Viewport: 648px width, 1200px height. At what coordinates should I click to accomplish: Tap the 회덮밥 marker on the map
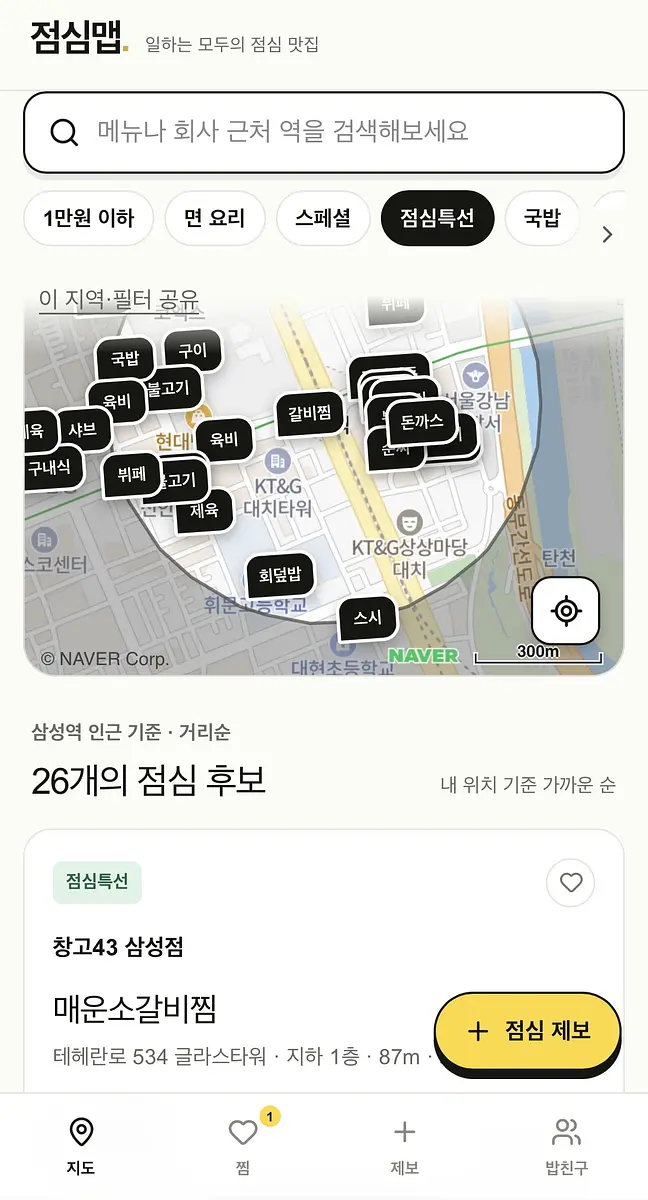pyautogui.click(x=280, y=575)
